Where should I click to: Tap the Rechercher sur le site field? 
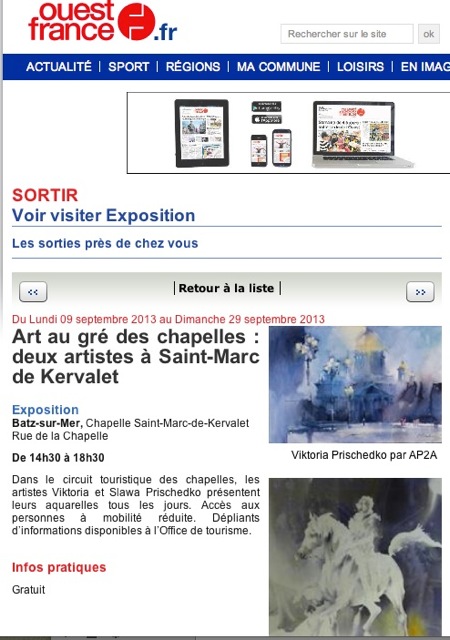[x=347, y=34]
